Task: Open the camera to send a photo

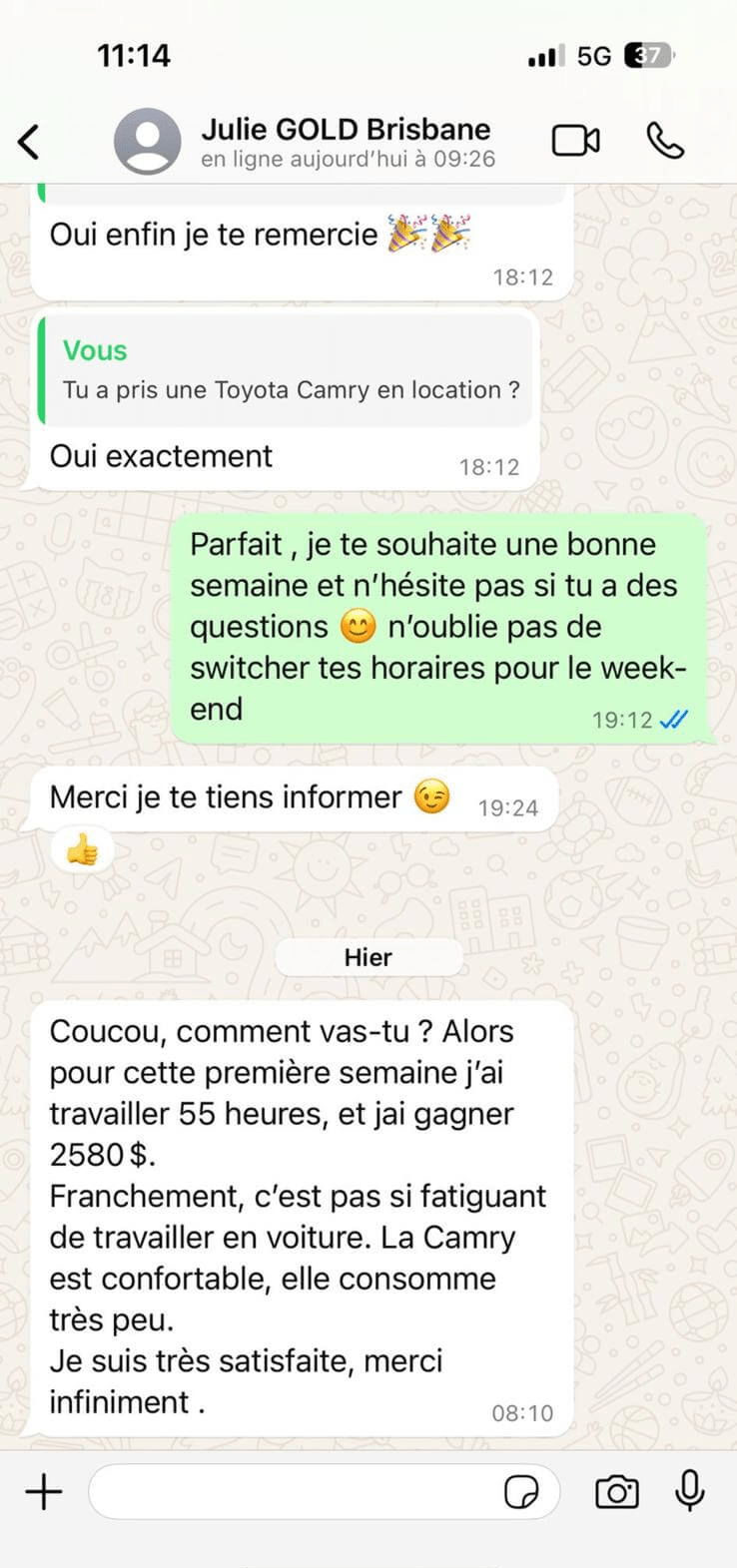Action: tap(616, 1492)
